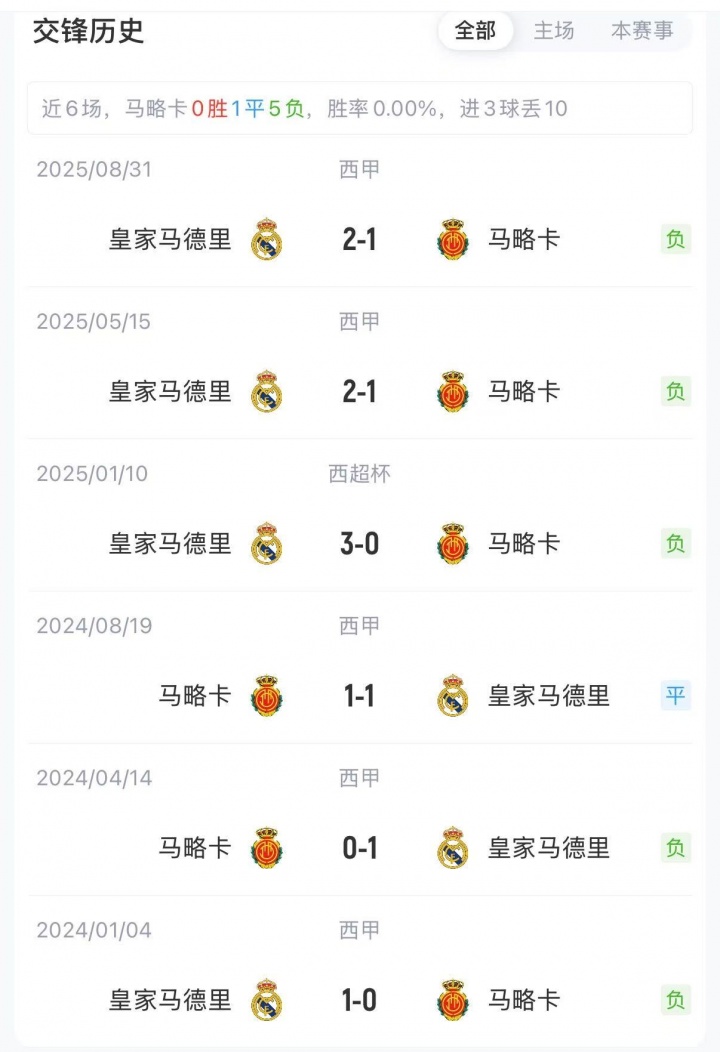The height and width of the screenshot is (1052, 720).
Task: Open the 2025/08/31 皇家马德里 2-1 马略卡 match
Action: click(x=359, y=240)
